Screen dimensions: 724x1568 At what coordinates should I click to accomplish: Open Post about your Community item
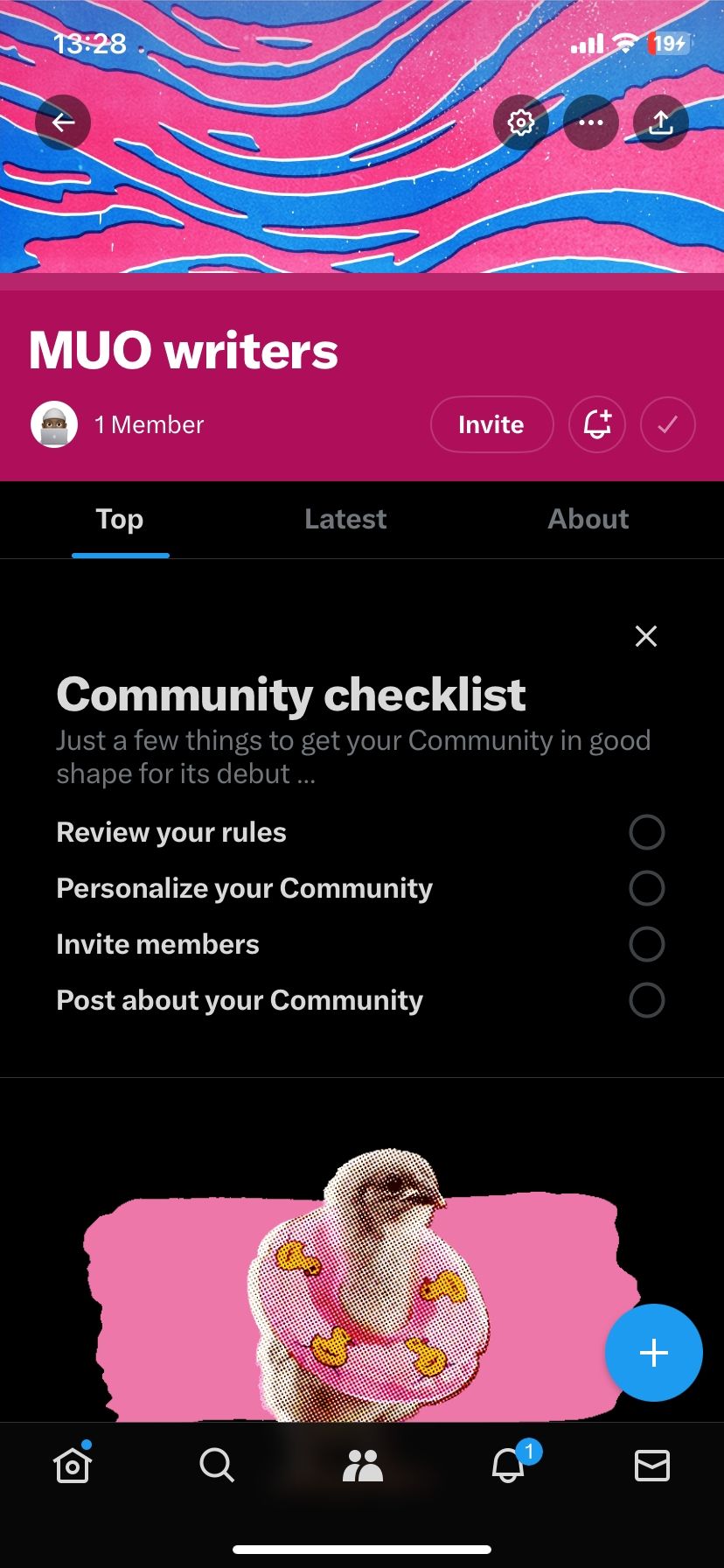pyautogui.click(x=240, y=1000)
